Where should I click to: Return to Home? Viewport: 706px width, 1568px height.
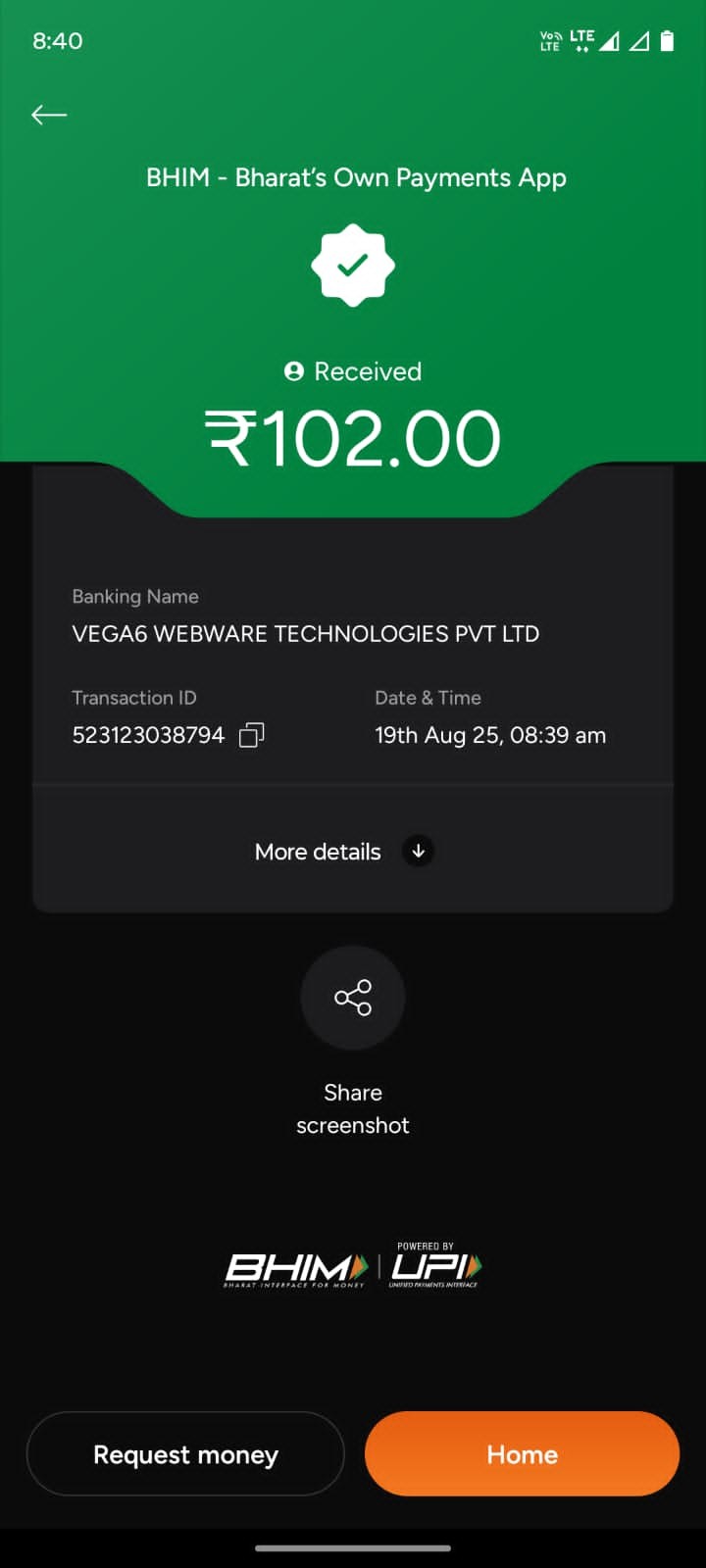click(x=522, y=1454)
